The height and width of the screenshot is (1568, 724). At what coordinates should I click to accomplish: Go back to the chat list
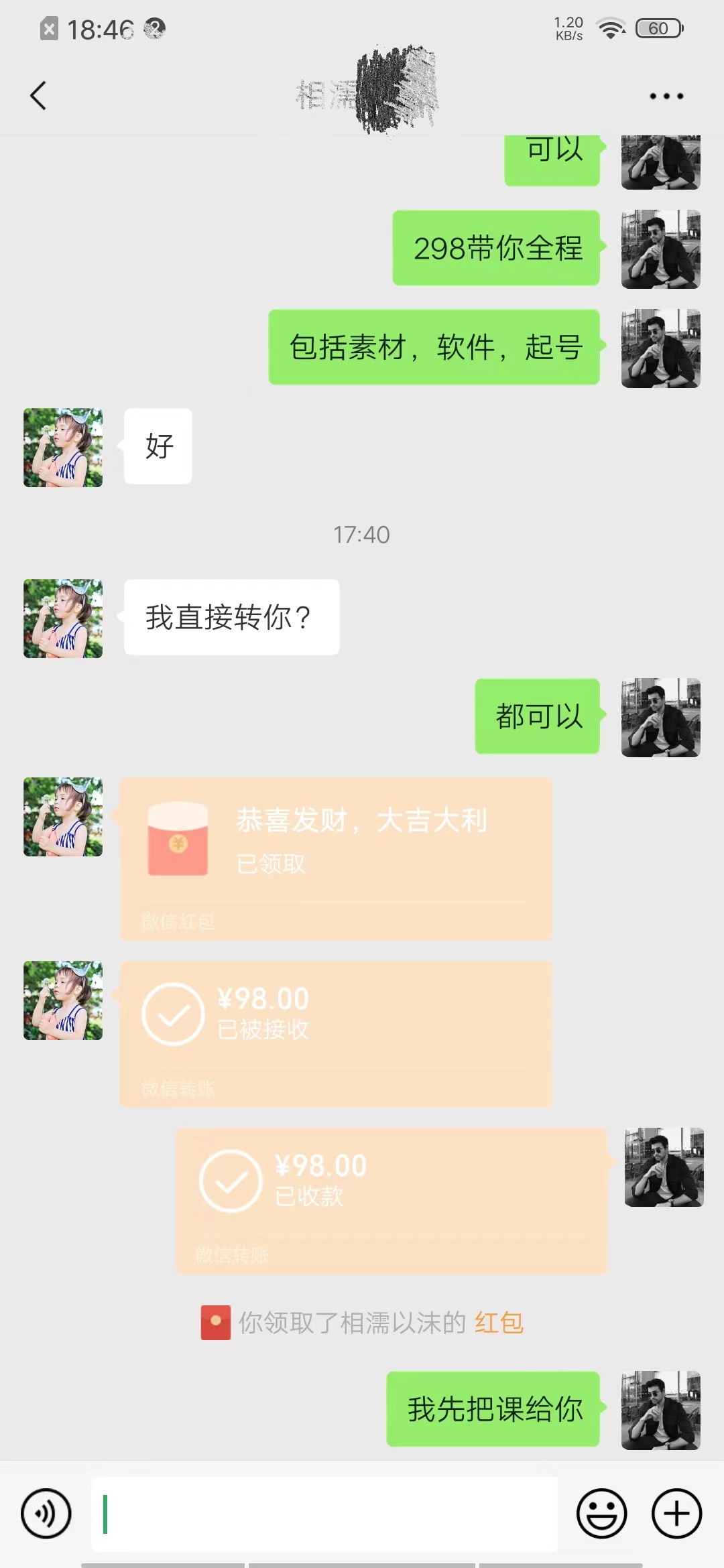[39, 96]
